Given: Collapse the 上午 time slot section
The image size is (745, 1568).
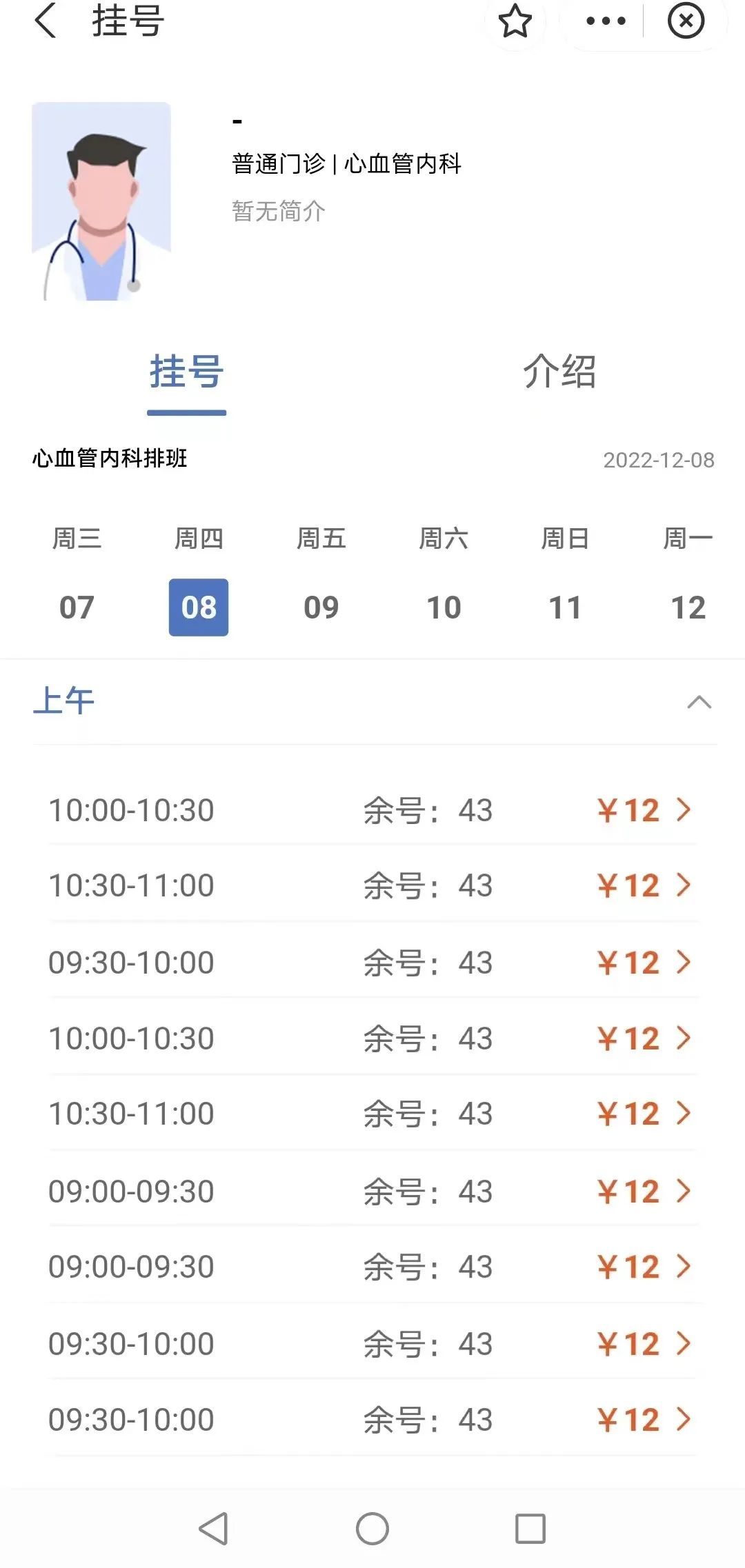Looking at the screenshot, I should (x=699, y=702).
